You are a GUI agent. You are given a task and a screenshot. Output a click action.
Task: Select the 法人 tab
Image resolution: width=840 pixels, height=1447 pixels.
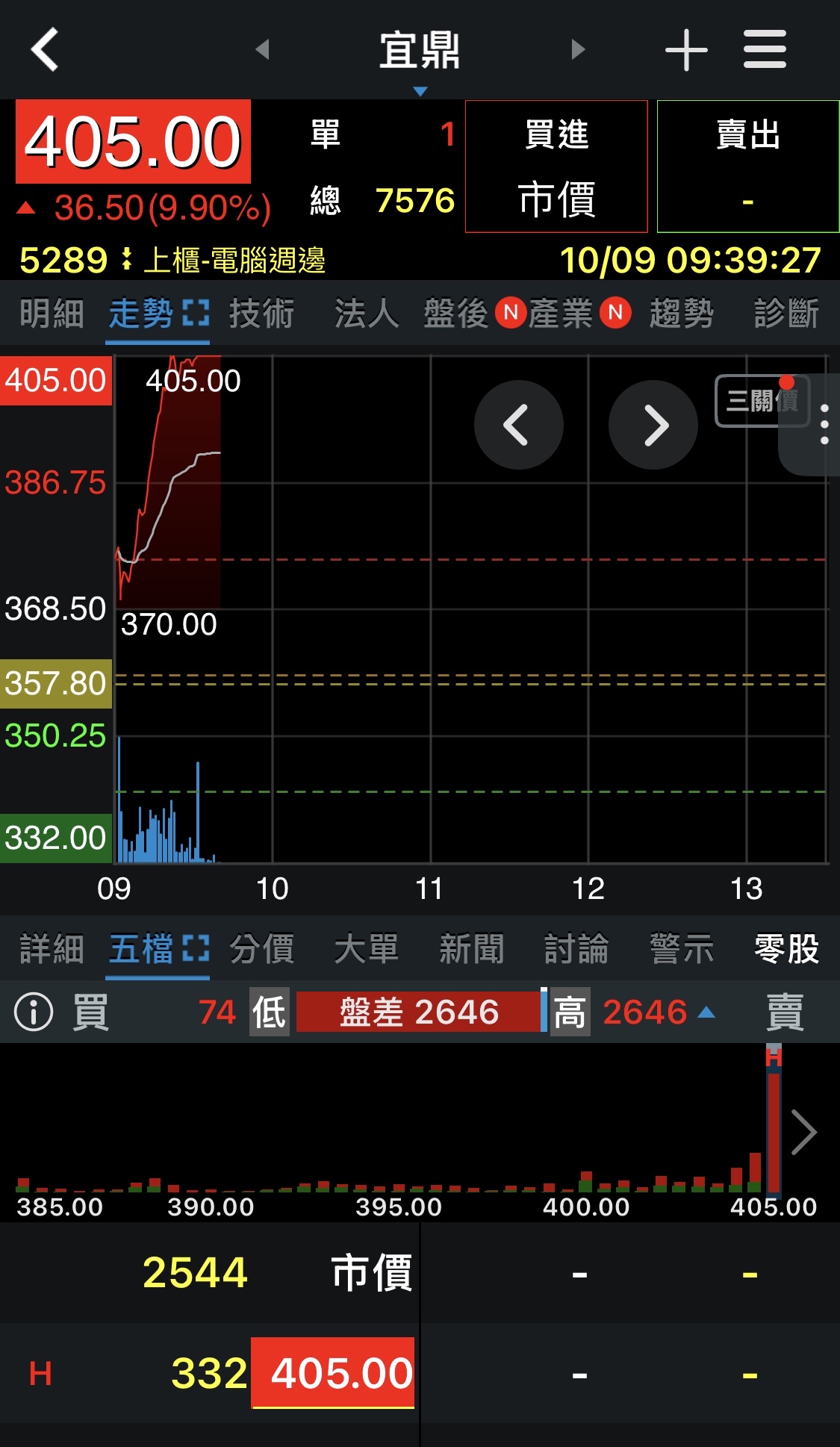coord(366,313)
